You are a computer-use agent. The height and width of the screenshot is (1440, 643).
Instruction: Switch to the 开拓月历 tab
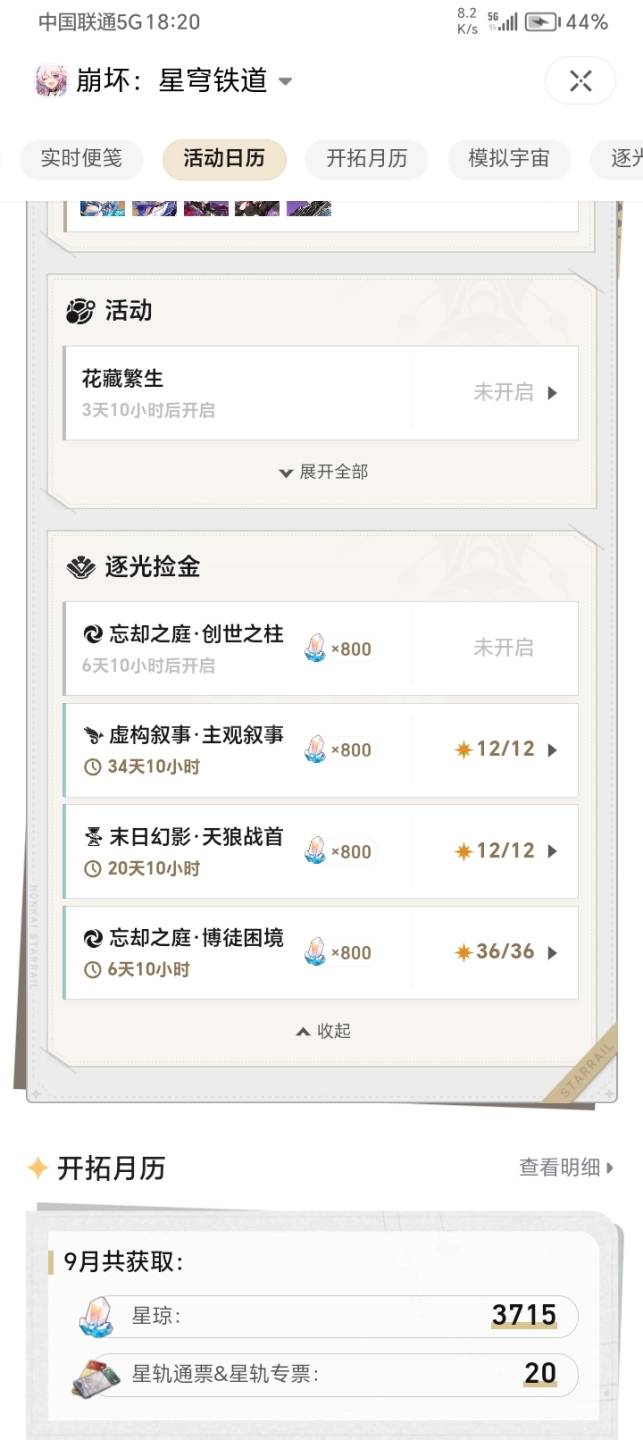[367, 159]
